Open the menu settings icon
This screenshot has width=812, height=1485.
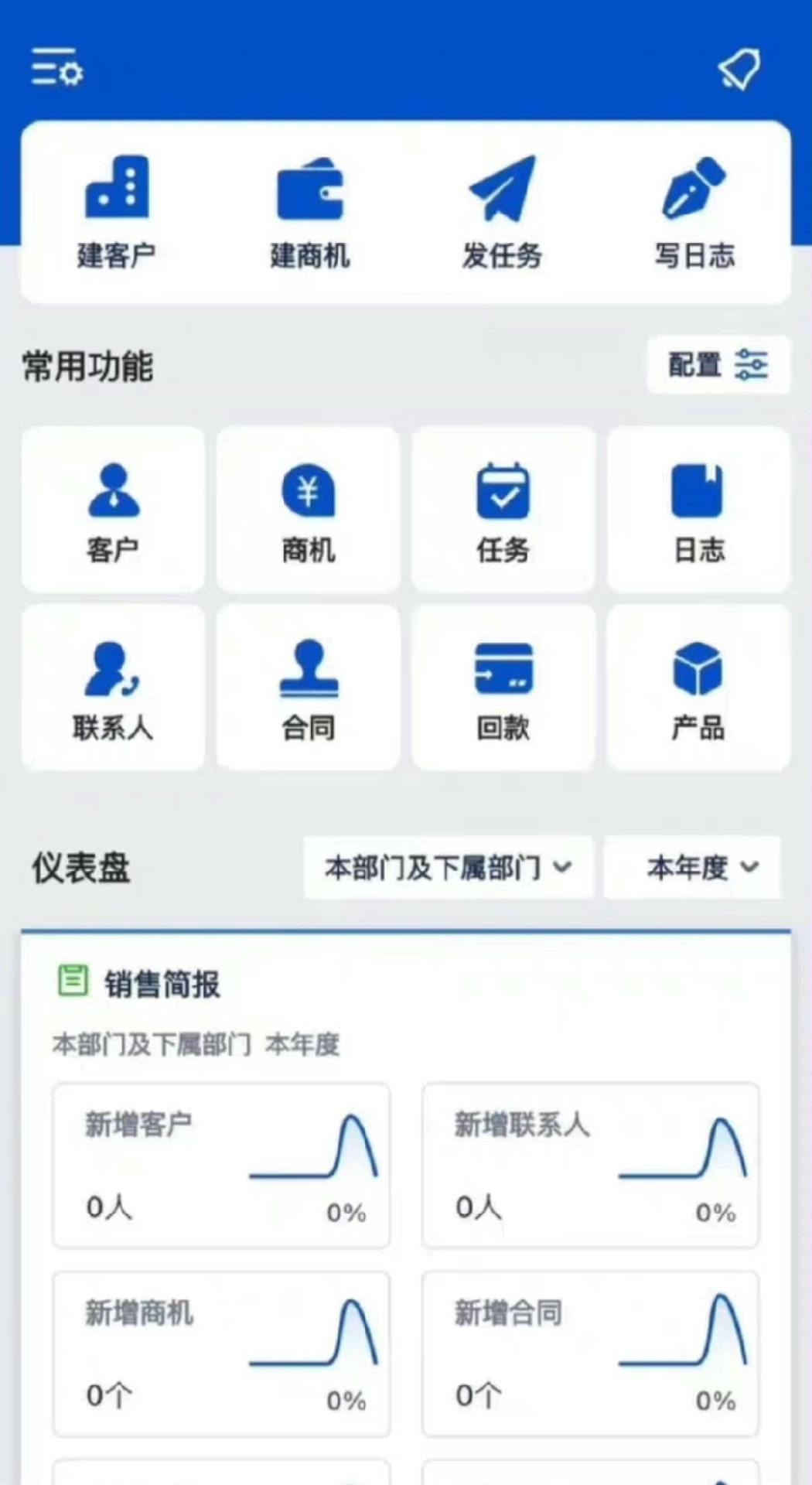(x=56, y=67)
